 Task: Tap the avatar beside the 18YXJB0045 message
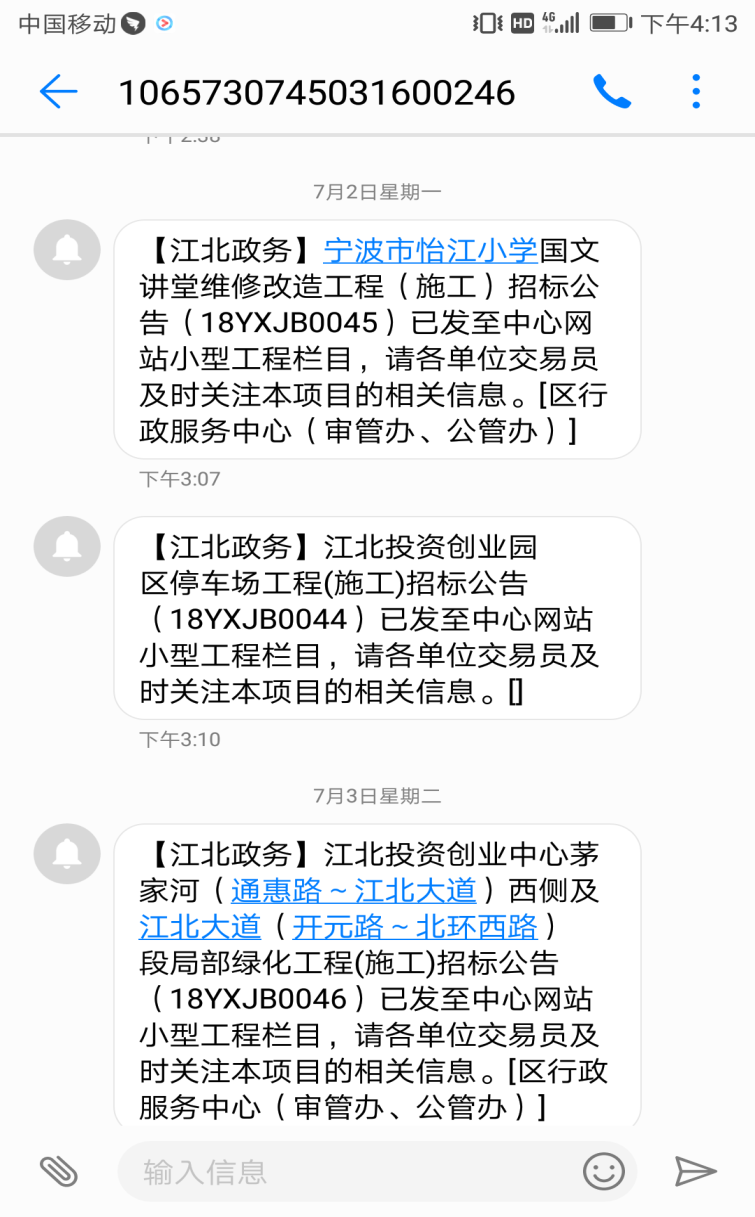click(x=67, y=250)
